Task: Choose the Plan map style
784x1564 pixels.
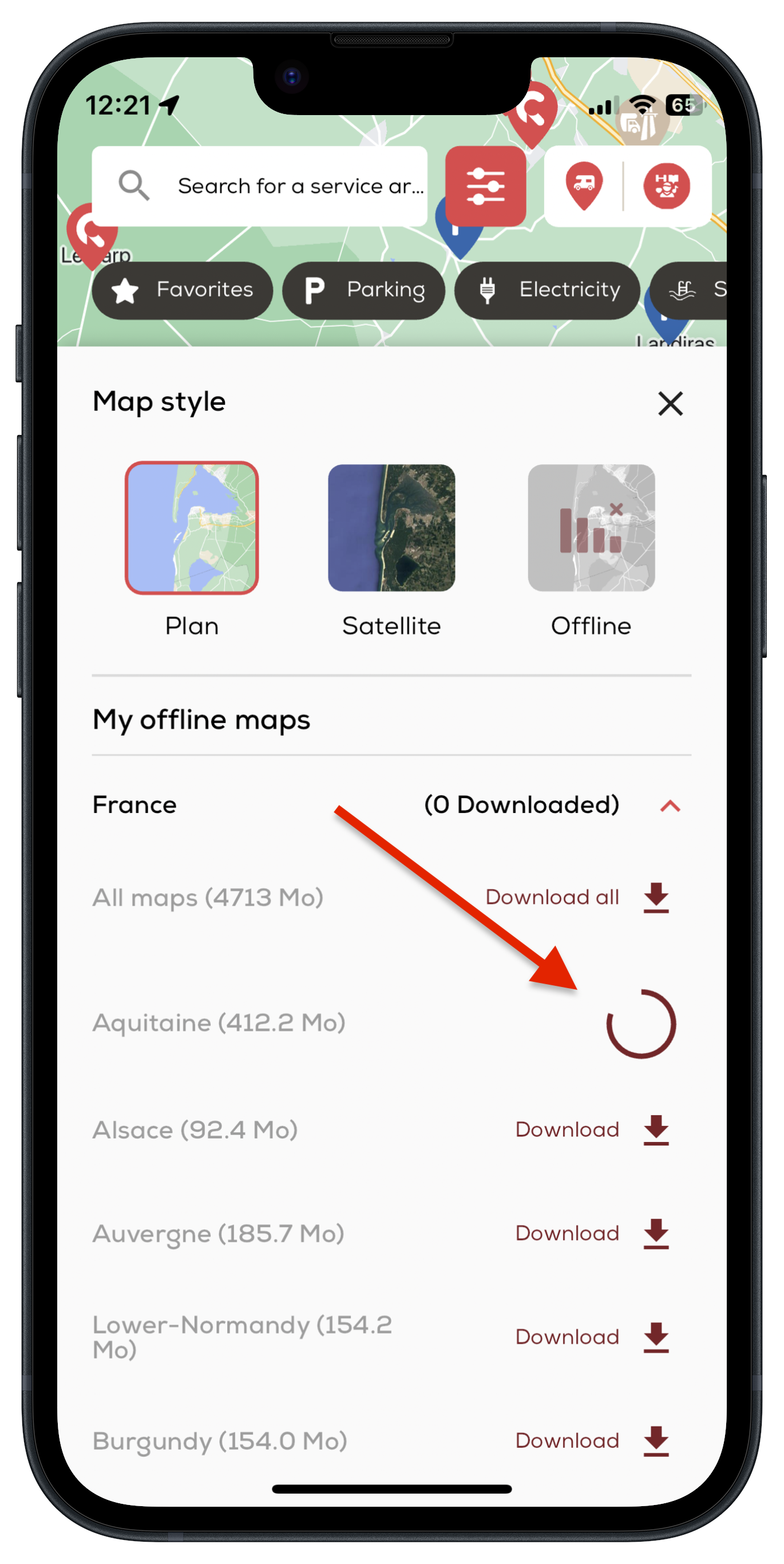Action: (x=192, y=528)
